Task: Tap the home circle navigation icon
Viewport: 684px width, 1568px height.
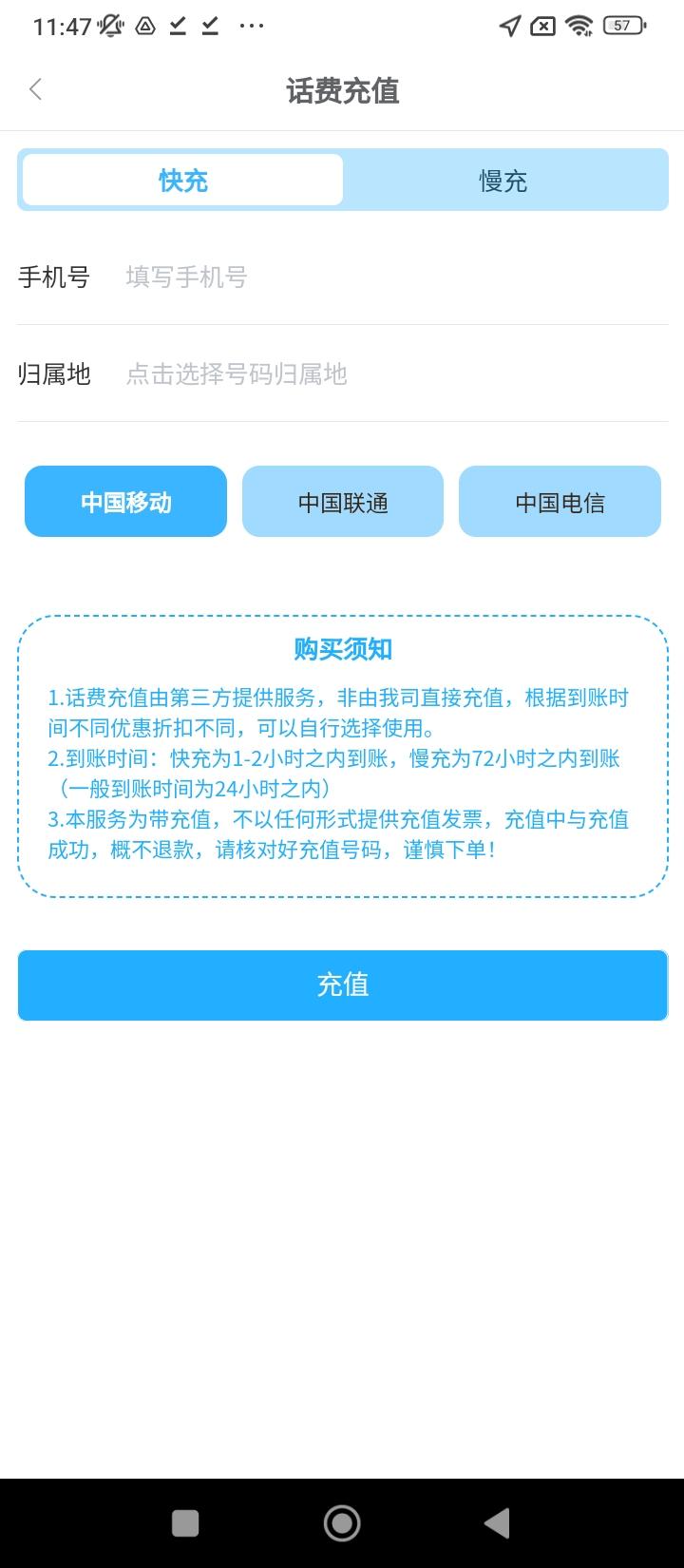Action: [x=342, y=1521]
